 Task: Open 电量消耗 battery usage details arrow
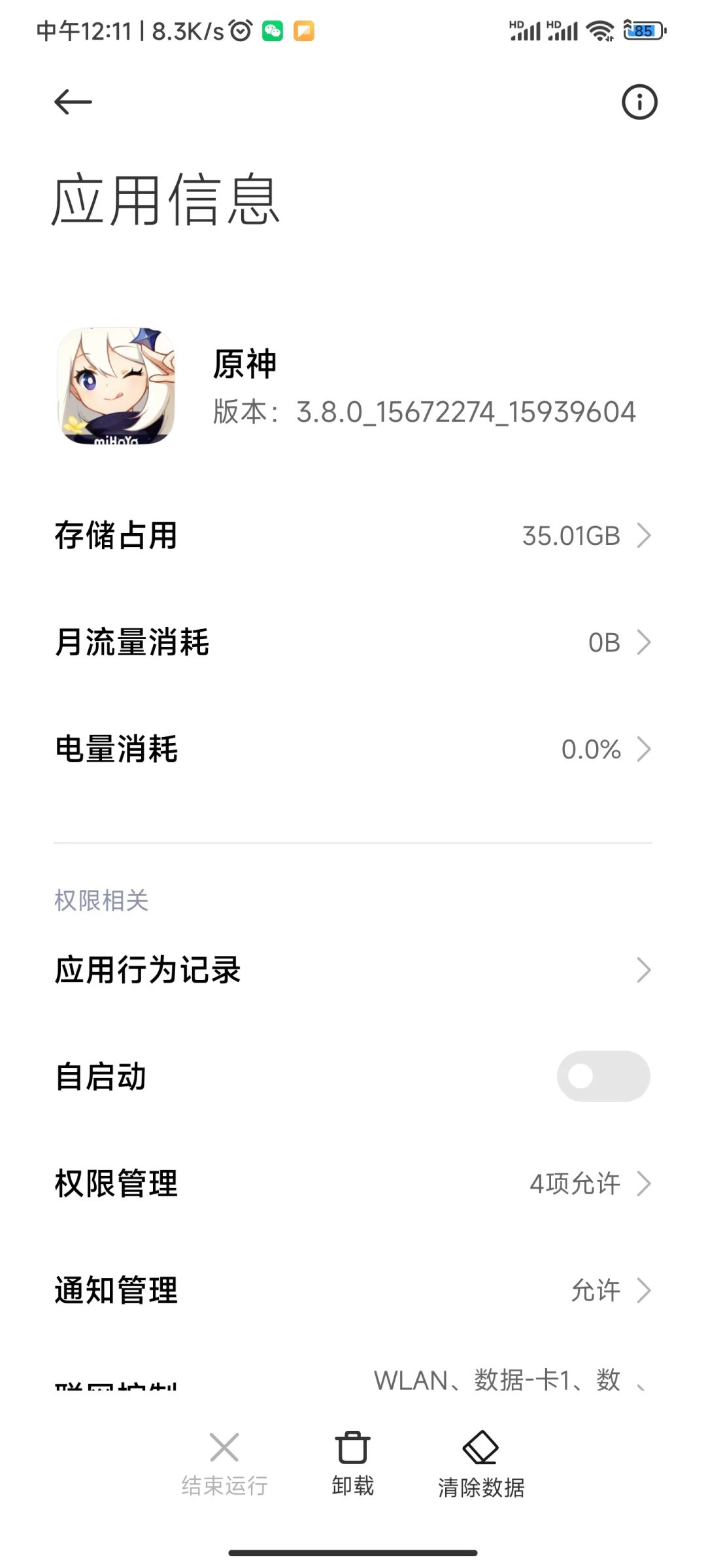click(x=645, y=749)
